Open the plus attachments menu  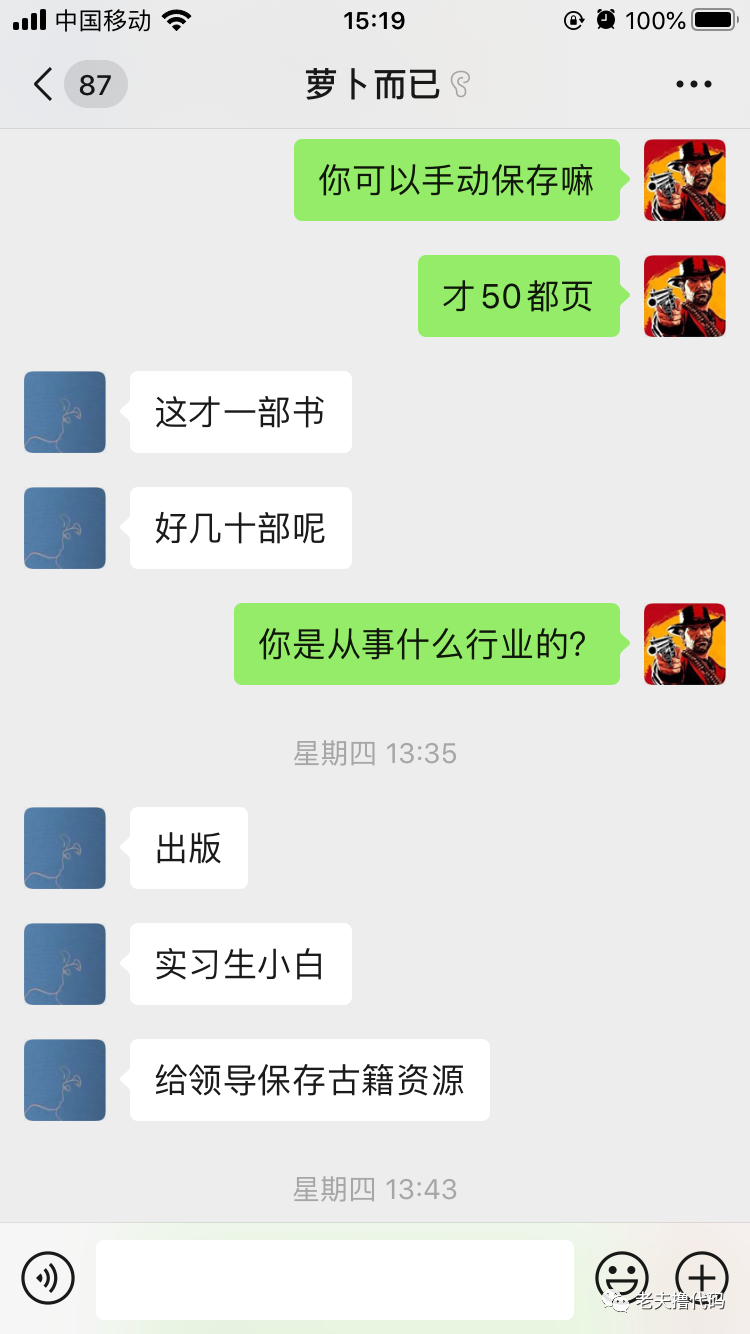[702, 1278]
